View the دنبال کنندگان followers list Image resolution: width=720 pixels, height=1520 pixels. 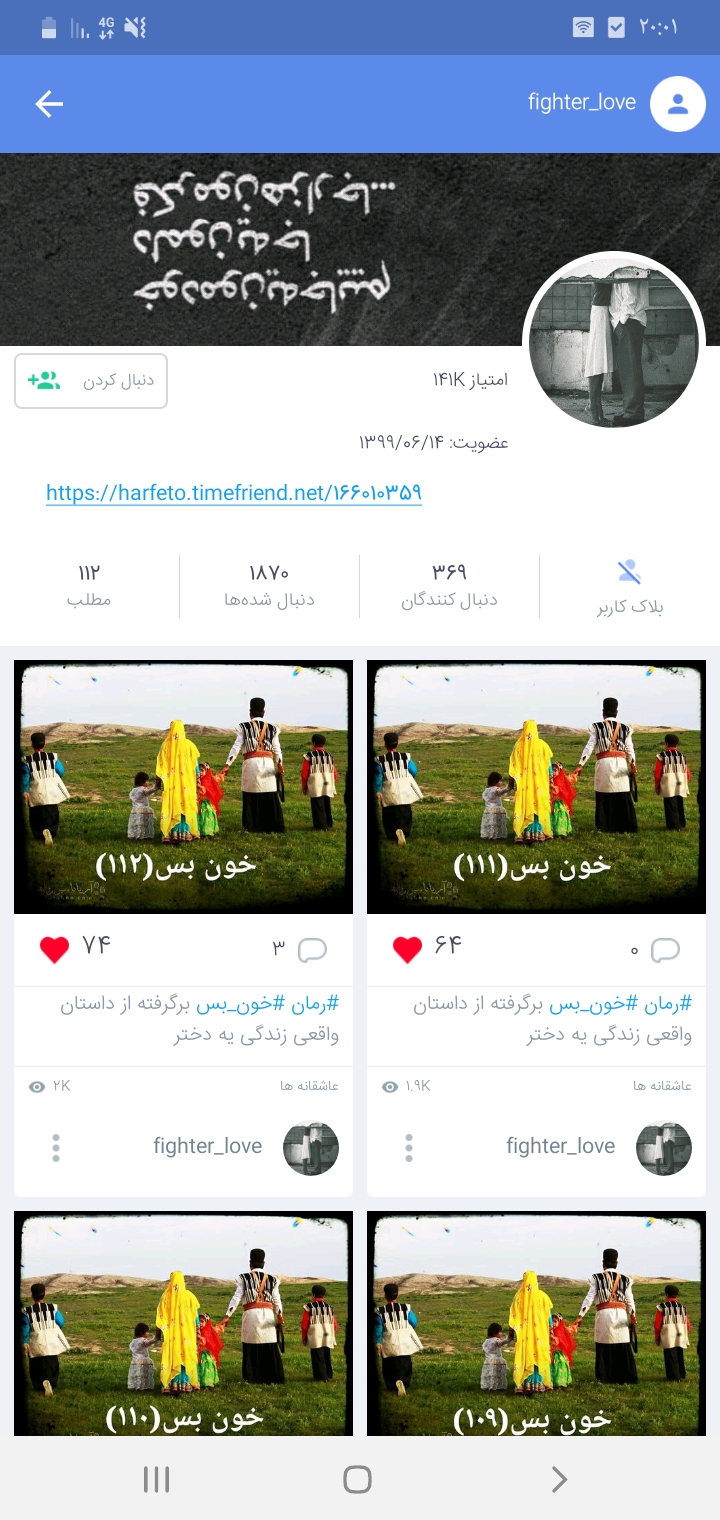(x=449, y=587)
